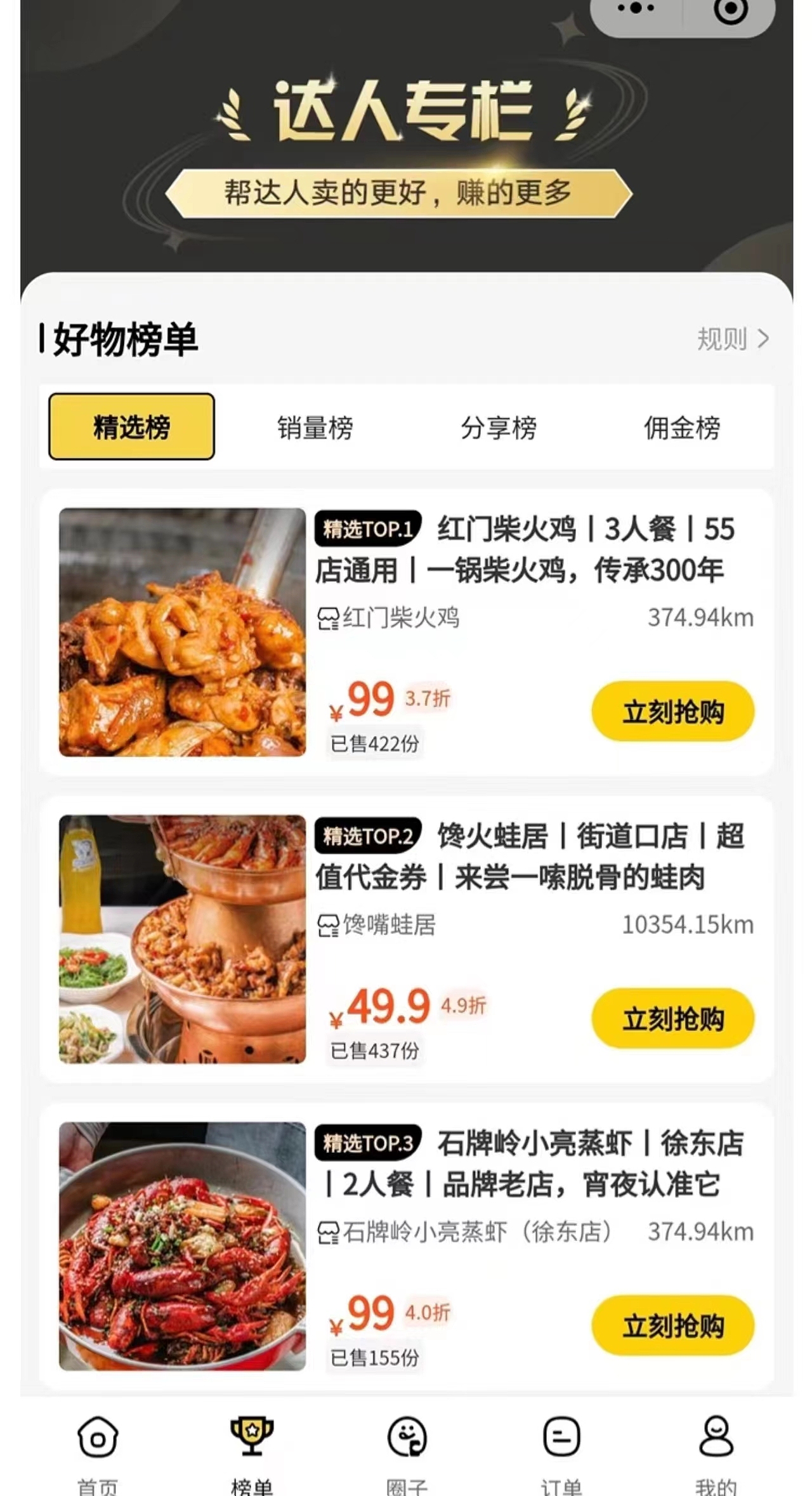Switch to the 销量榜 tab
812x1496 pixels.
315,428
